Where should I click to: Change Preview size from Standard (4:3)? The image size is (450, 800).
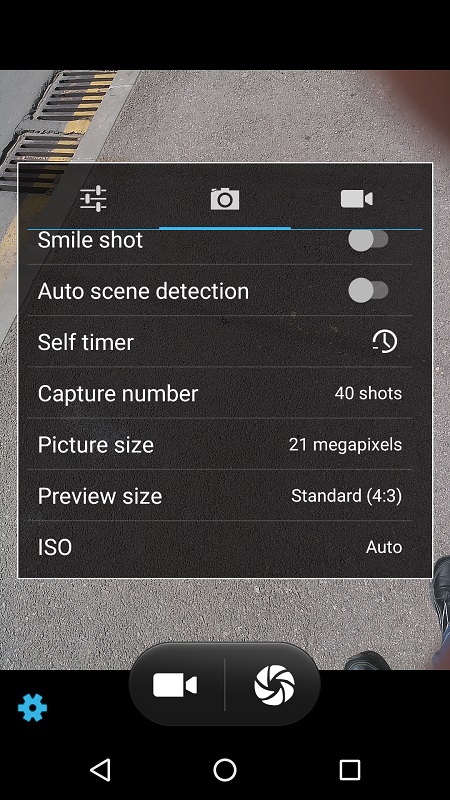220,495
